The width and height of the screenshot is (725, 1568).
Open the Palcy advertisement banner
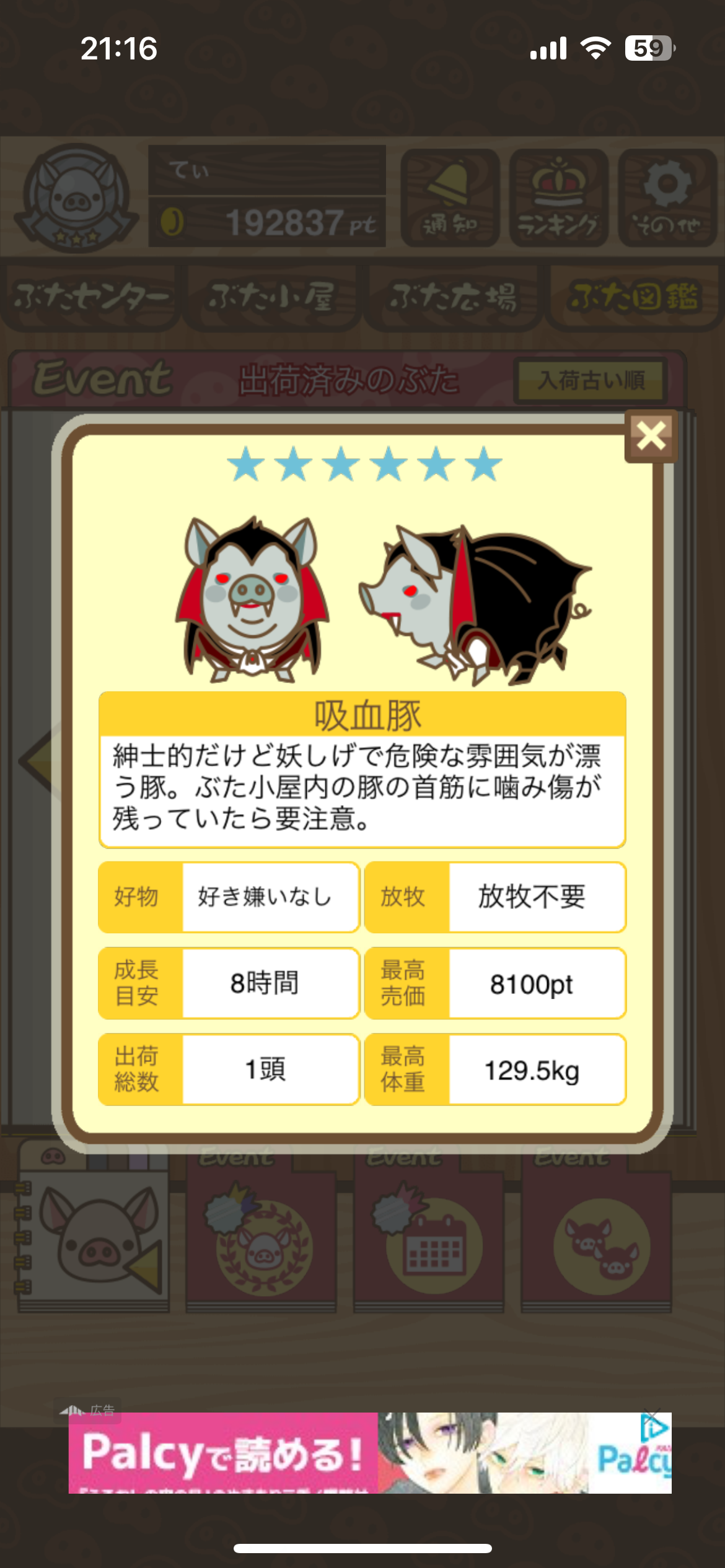coord(370,1453)
